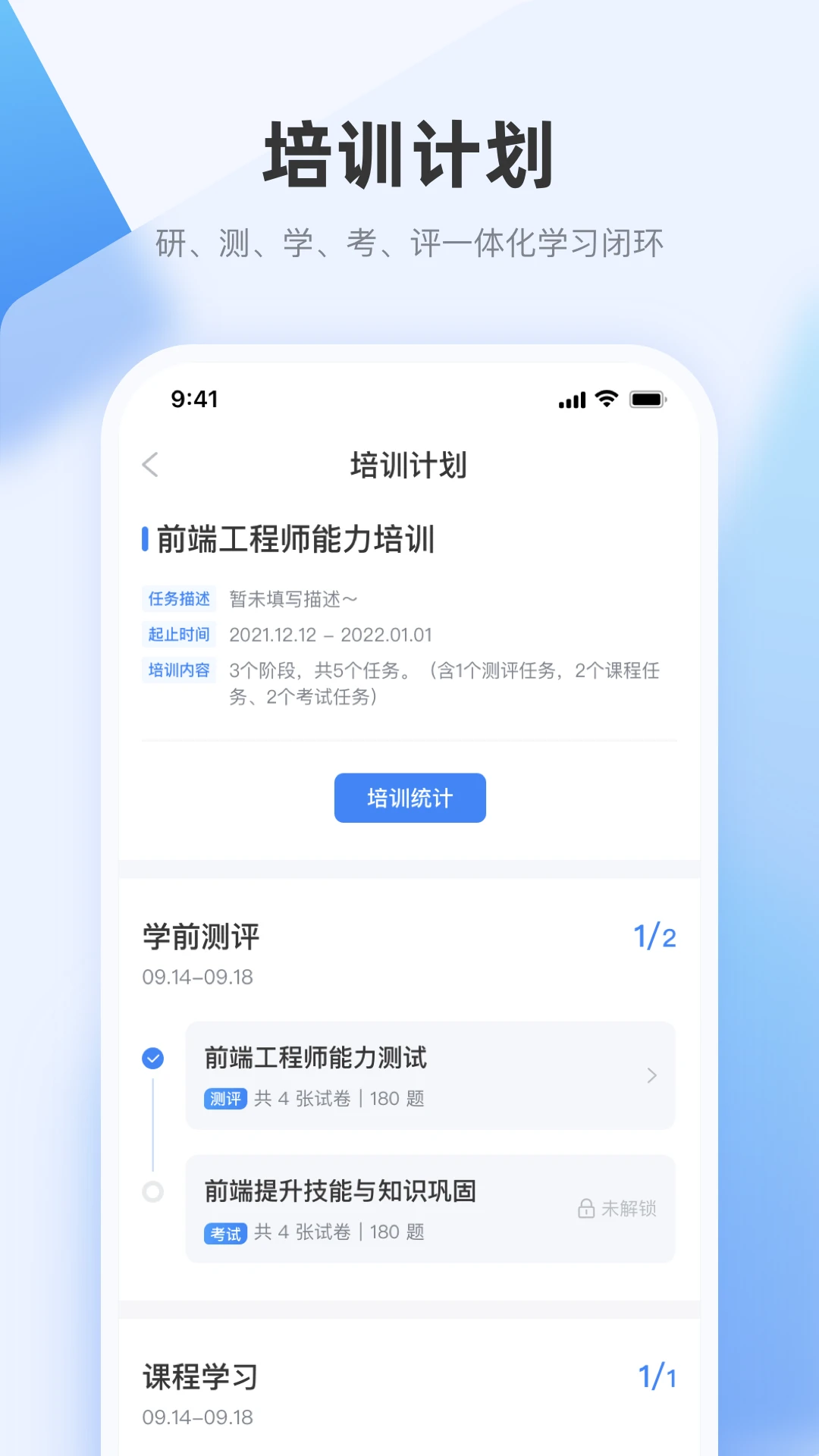Toggle the completion circle for 前端提升技能与知识巩固
The width and height of the screenshot is (819, 1456).
click(x=154, y=1188)
